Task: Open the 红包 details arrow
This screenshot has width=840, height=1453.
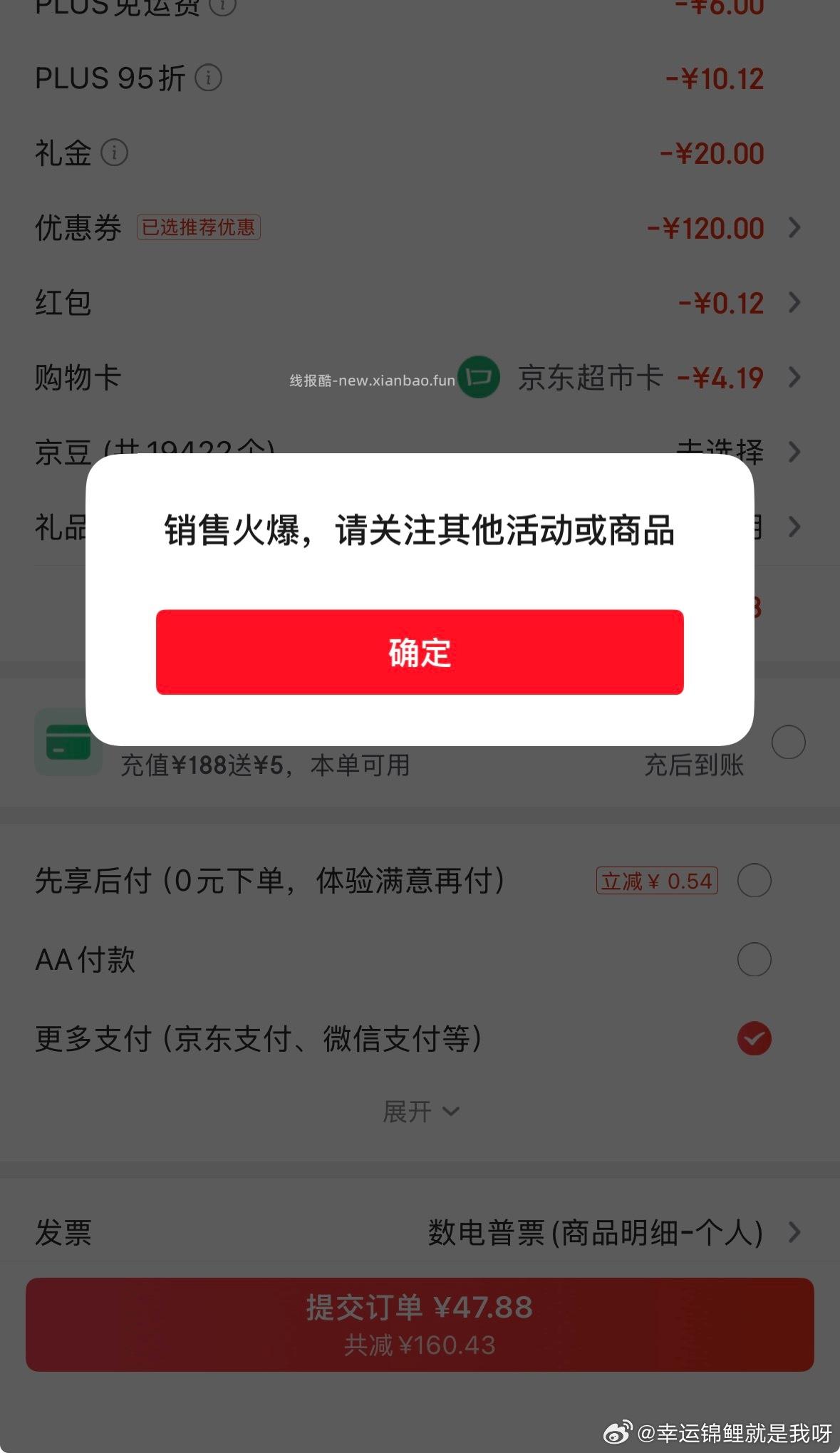Action: tap(793, 302)
